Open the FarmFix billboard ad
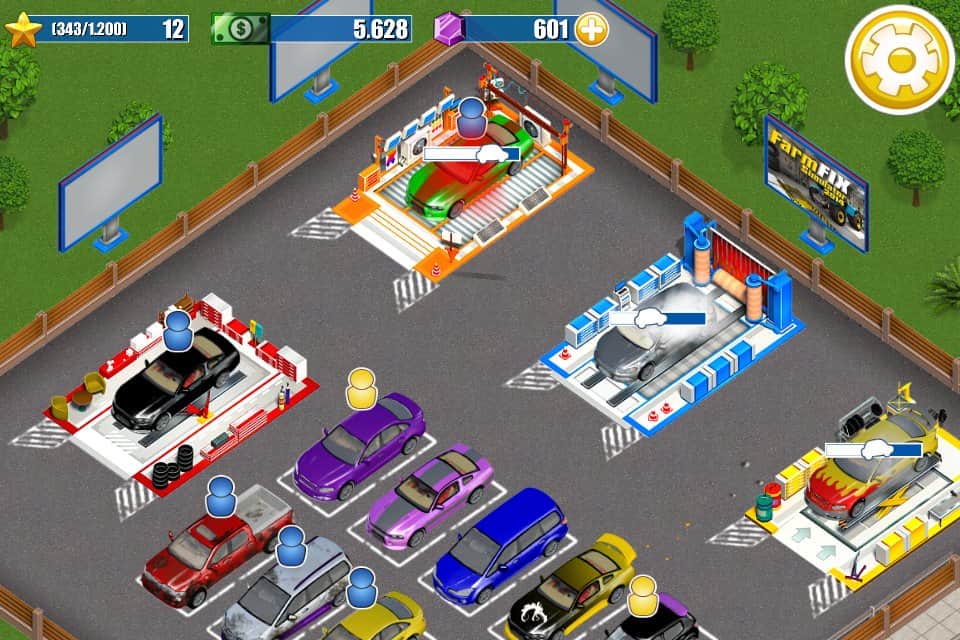Viewport: 960px width, 640px height. 815,180
